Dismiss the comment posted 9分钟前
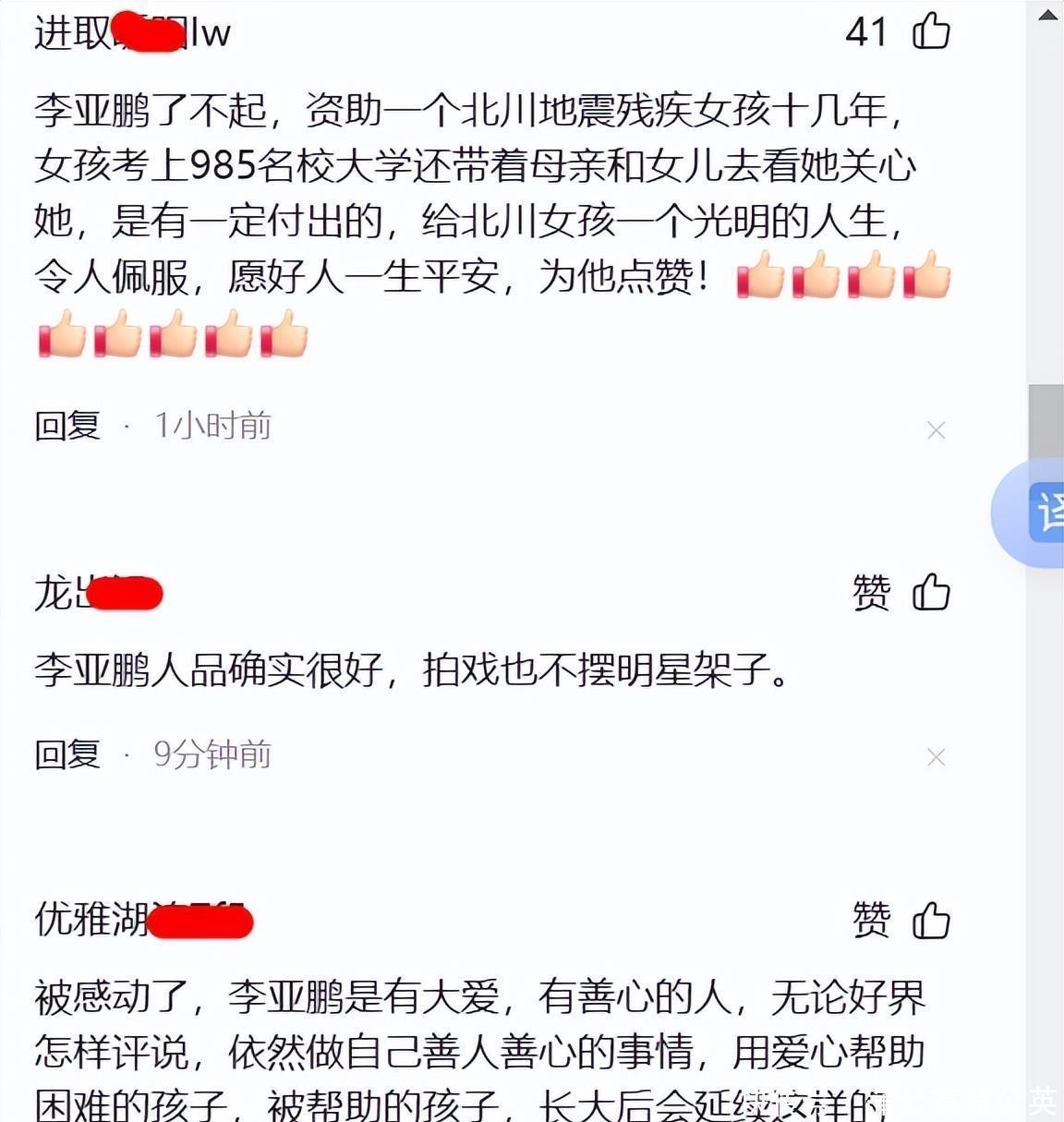 click(936, 757)
